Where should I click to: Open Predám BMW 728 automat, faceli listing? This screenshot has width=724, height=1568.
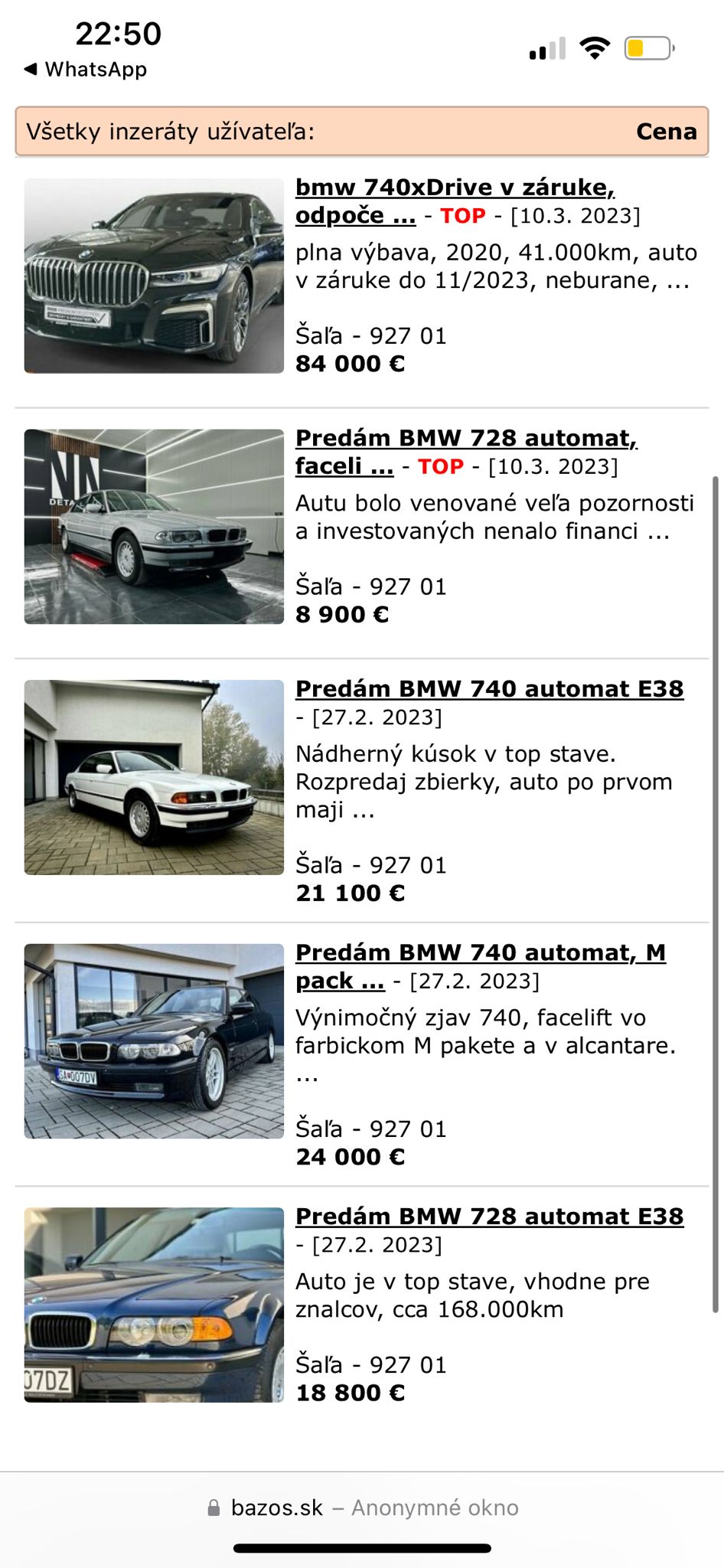tap(466, 438)
